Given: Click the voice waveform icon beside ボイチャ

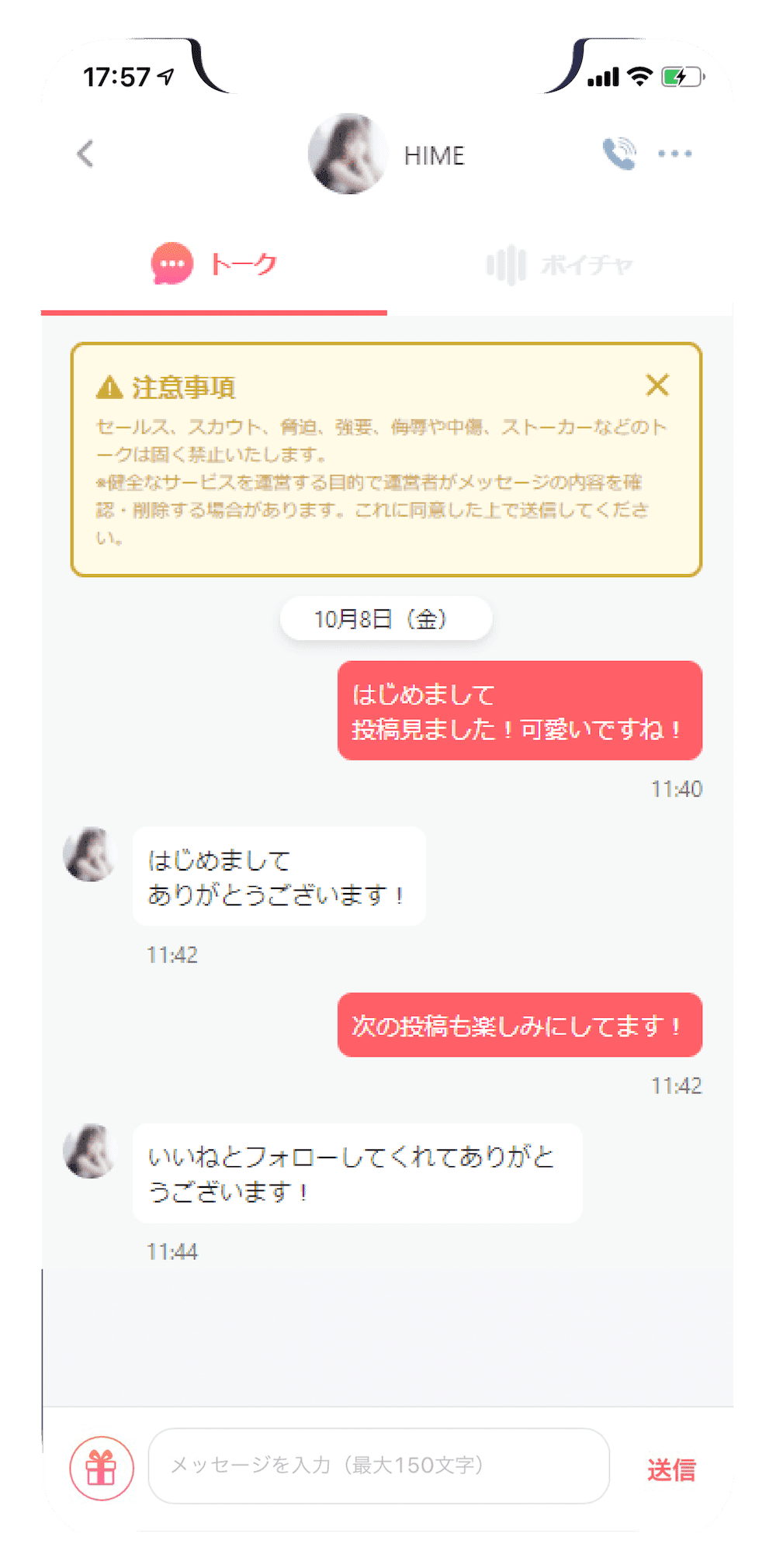Looking at the screenshot, I should (x=505, y=265).
